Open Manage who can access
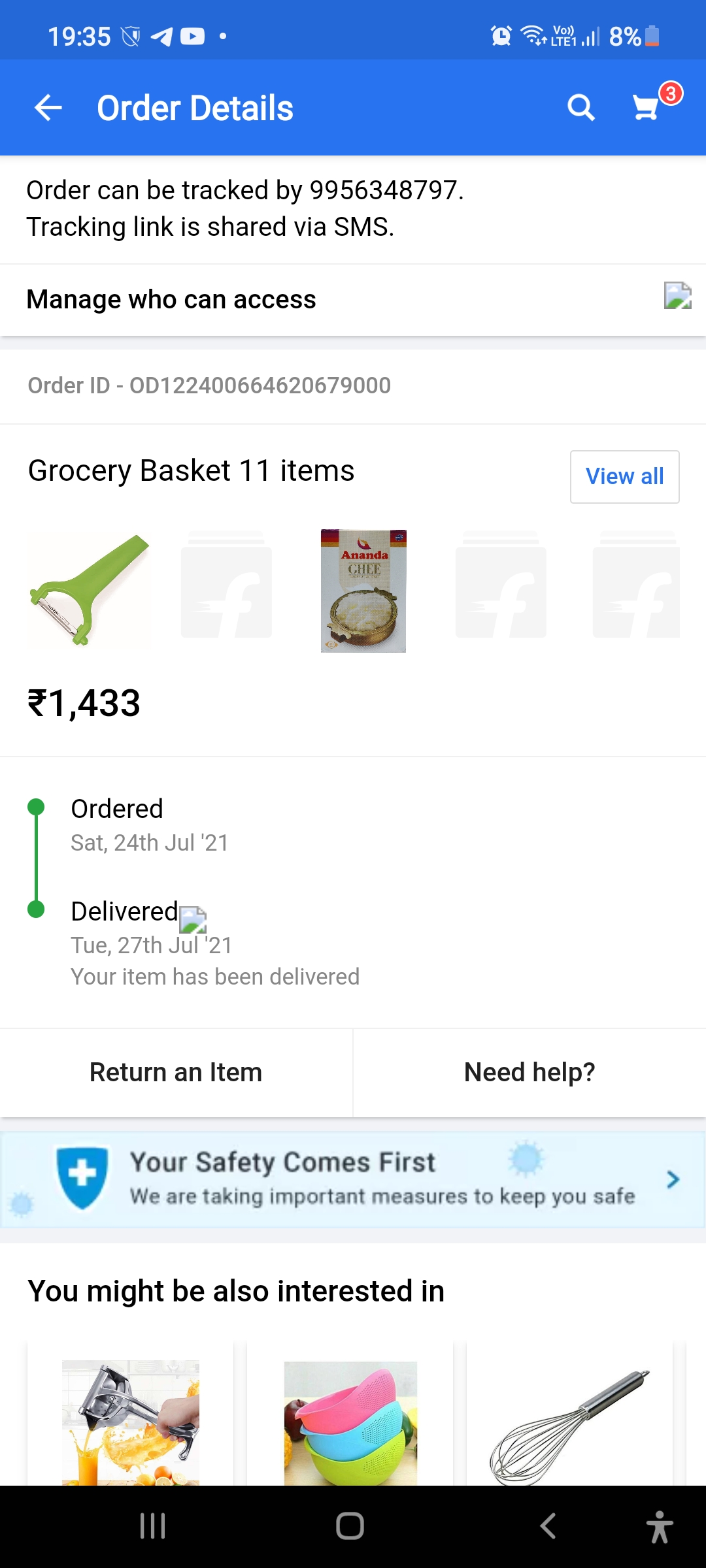Viewport: 706px width, 1568px height. (353, 300)
